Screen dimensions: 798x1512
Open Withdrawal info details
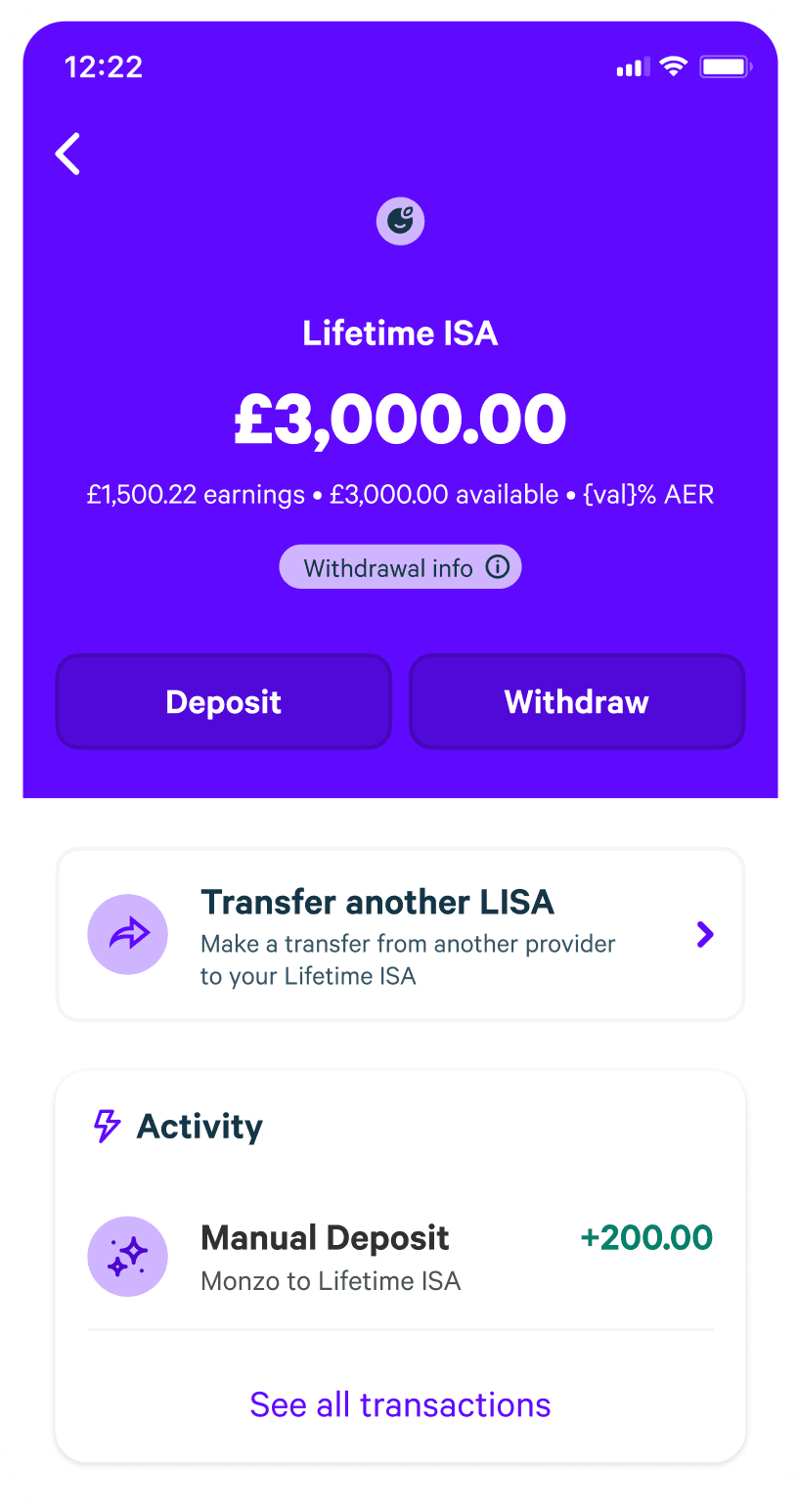point(400,566)
